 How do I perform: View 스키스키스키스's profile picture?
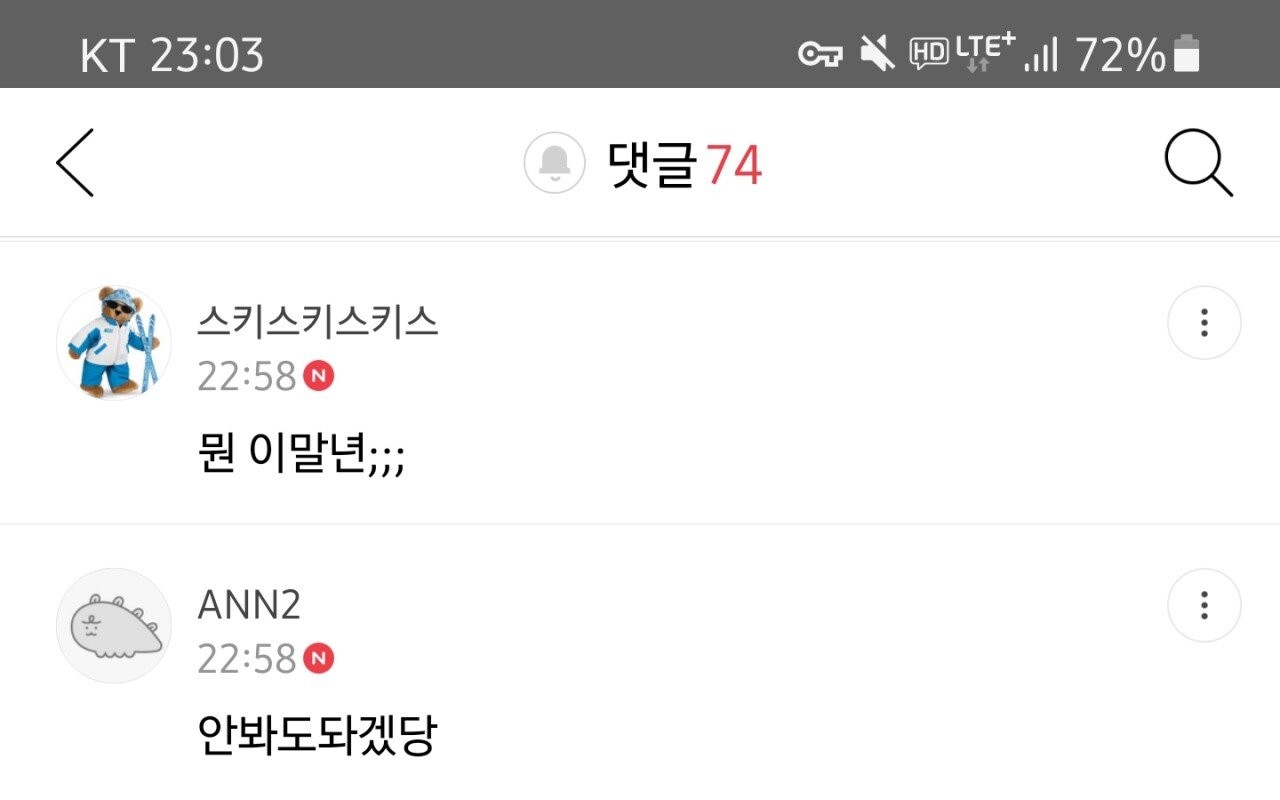pos(113,343)
